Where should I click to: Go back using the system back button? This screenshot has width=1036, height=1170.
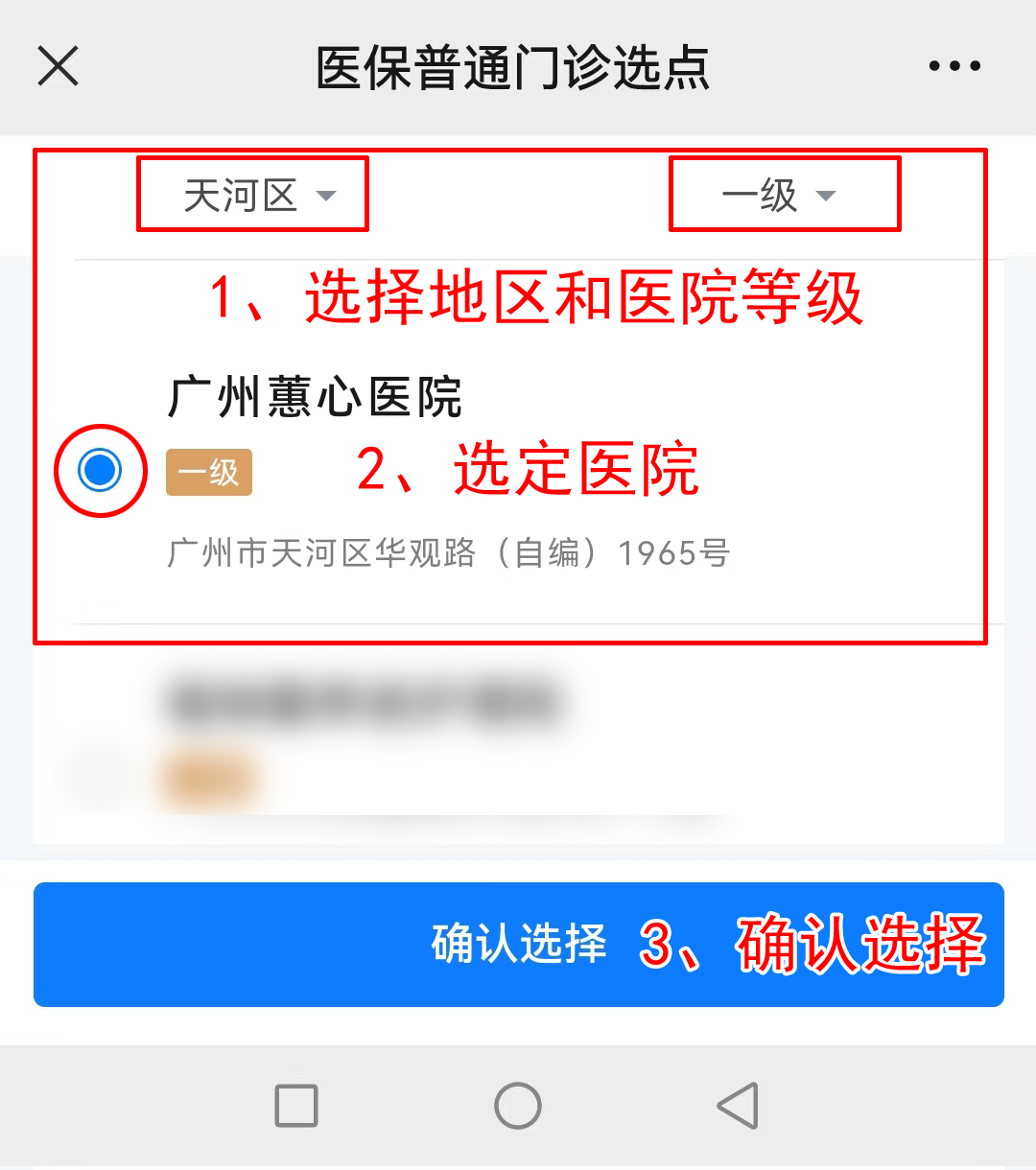coord(738,1106)
